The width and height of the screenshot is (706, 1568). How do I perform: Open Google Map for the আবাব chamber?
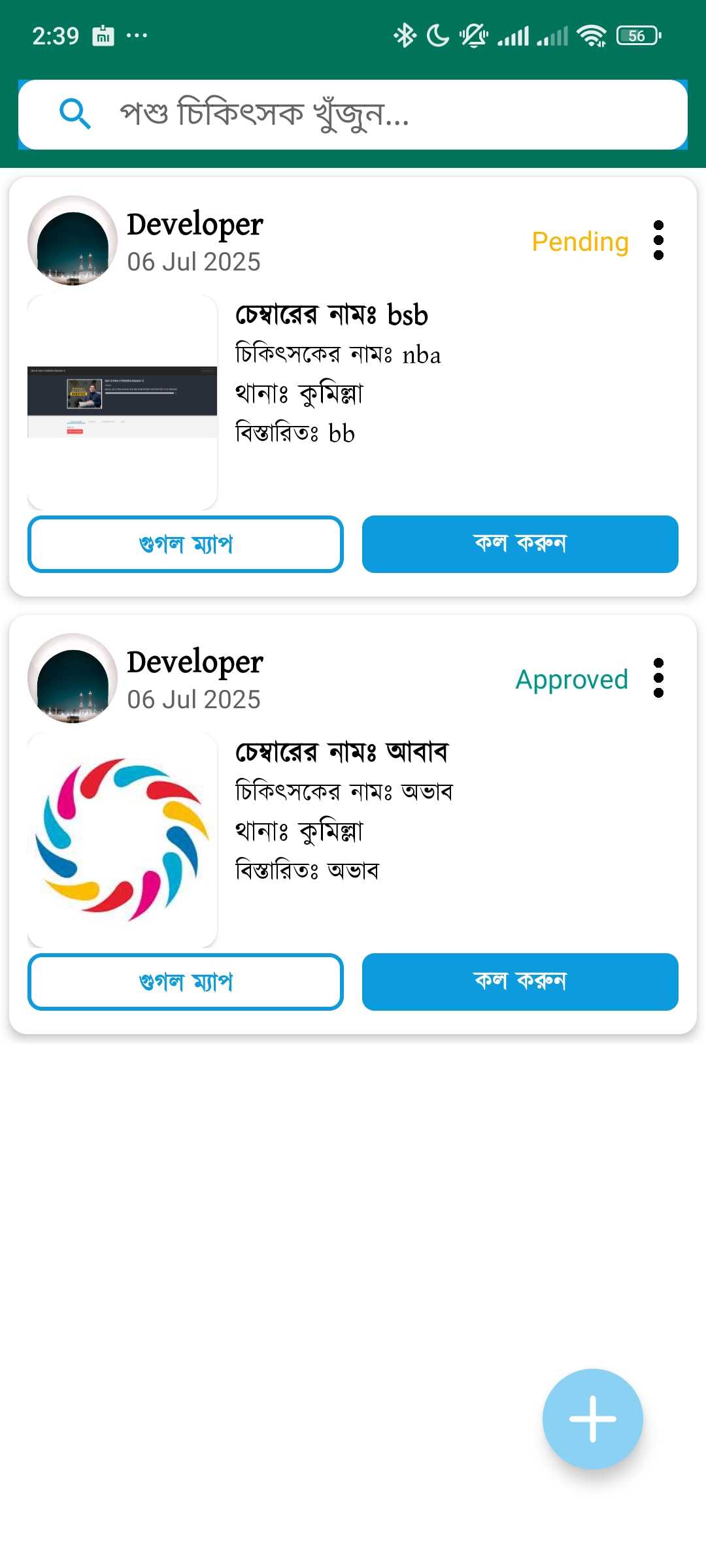click(186, 982)
